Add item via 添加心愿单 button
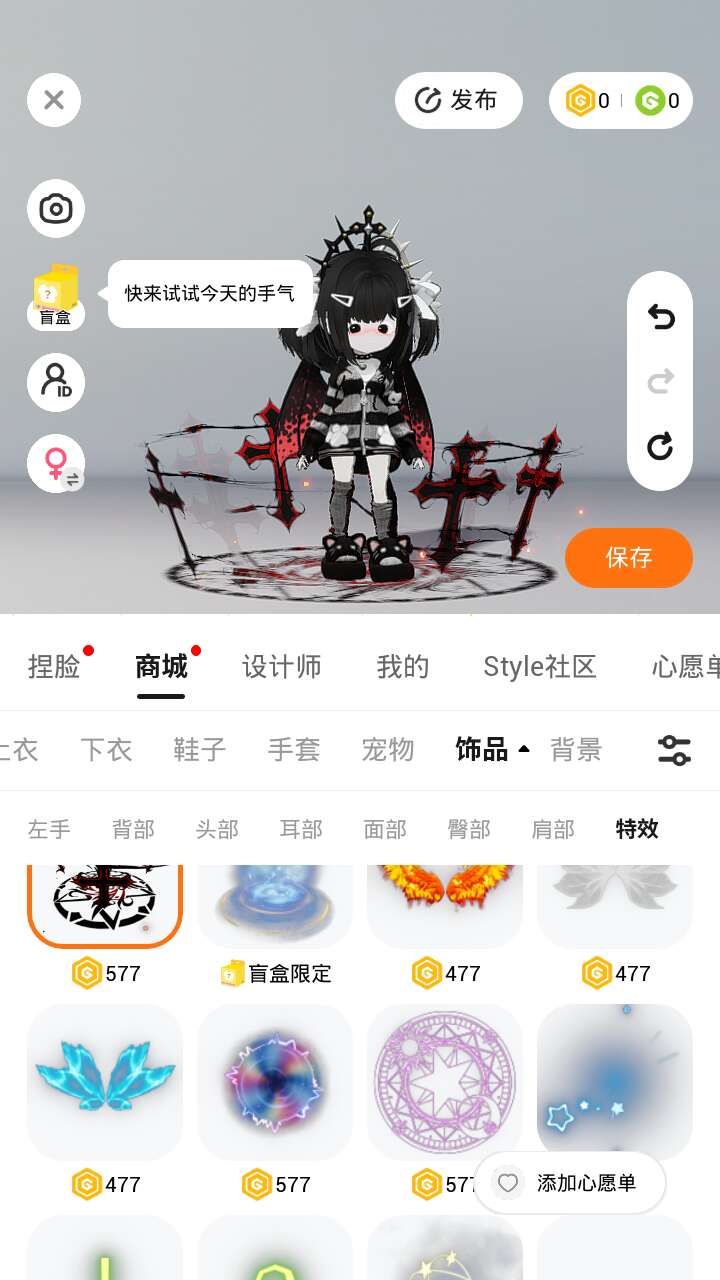This screenshot has width=720, height=1280. [570, 1183]
